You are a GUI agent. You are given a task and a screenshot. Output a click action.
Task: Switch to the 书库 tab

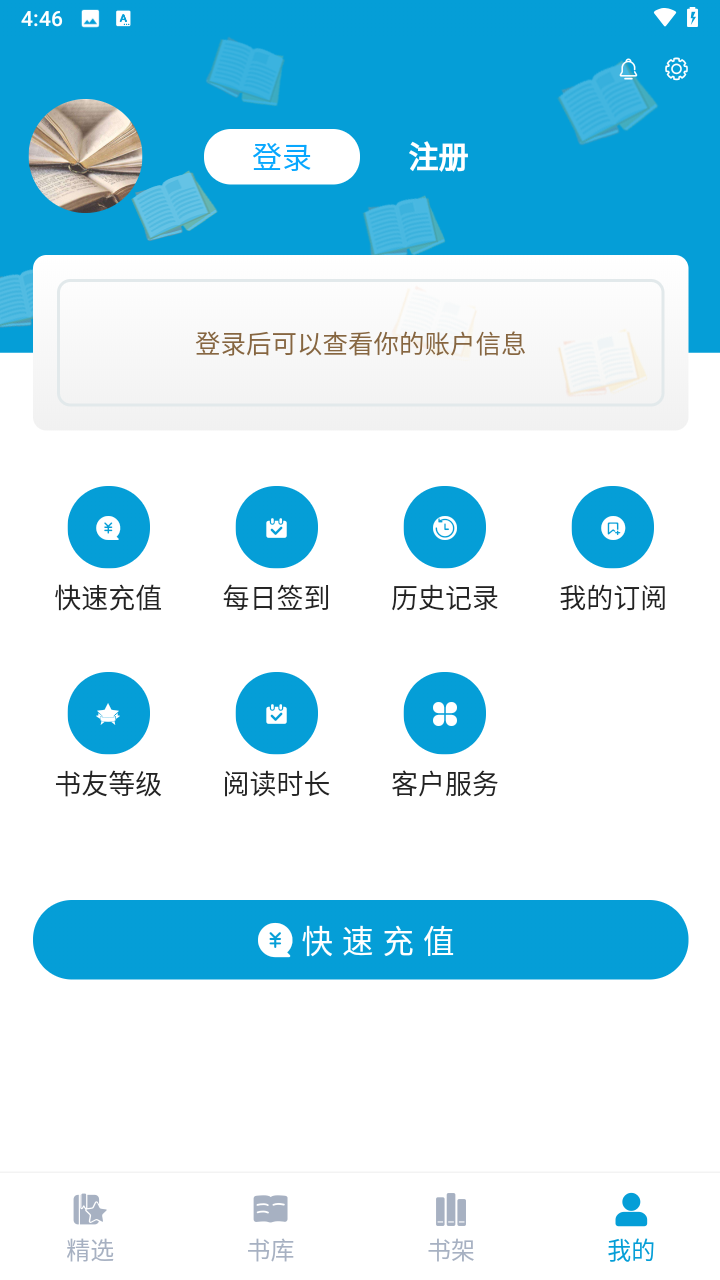click(270, 1226)
